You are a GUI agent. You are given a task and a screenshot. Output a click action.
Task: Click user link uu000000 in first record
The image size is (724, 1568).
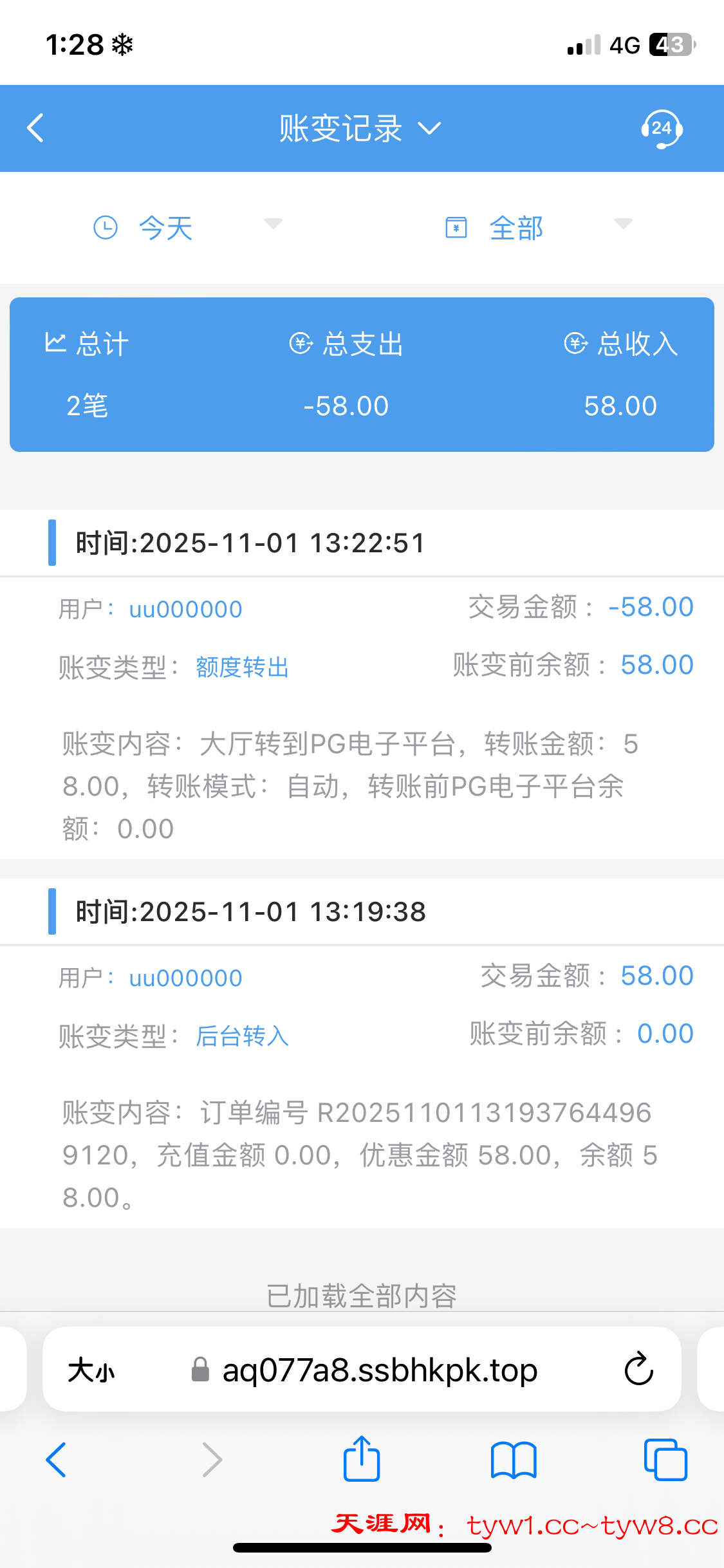pyautogui.click(x=185, y=608)
